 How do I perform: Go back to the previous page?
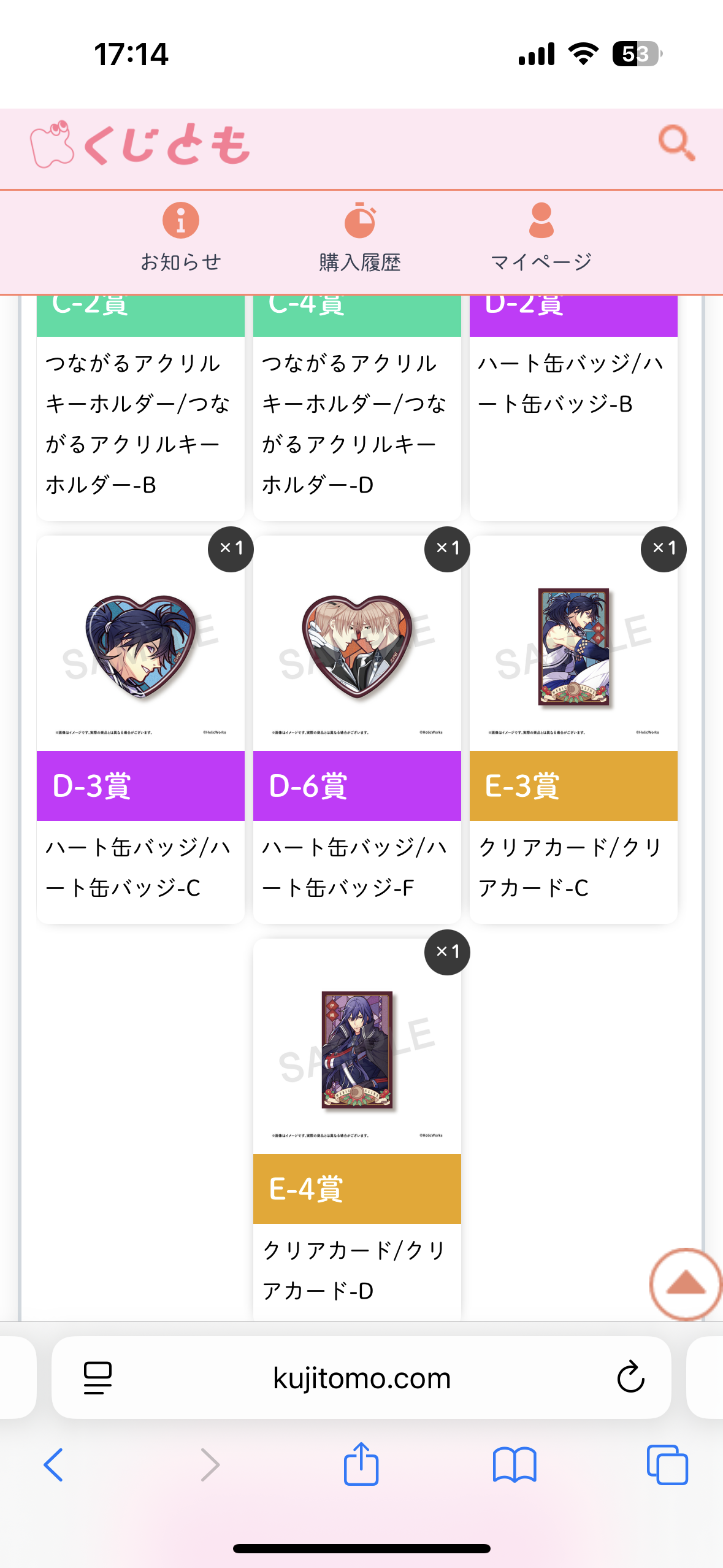[54, 1464]
